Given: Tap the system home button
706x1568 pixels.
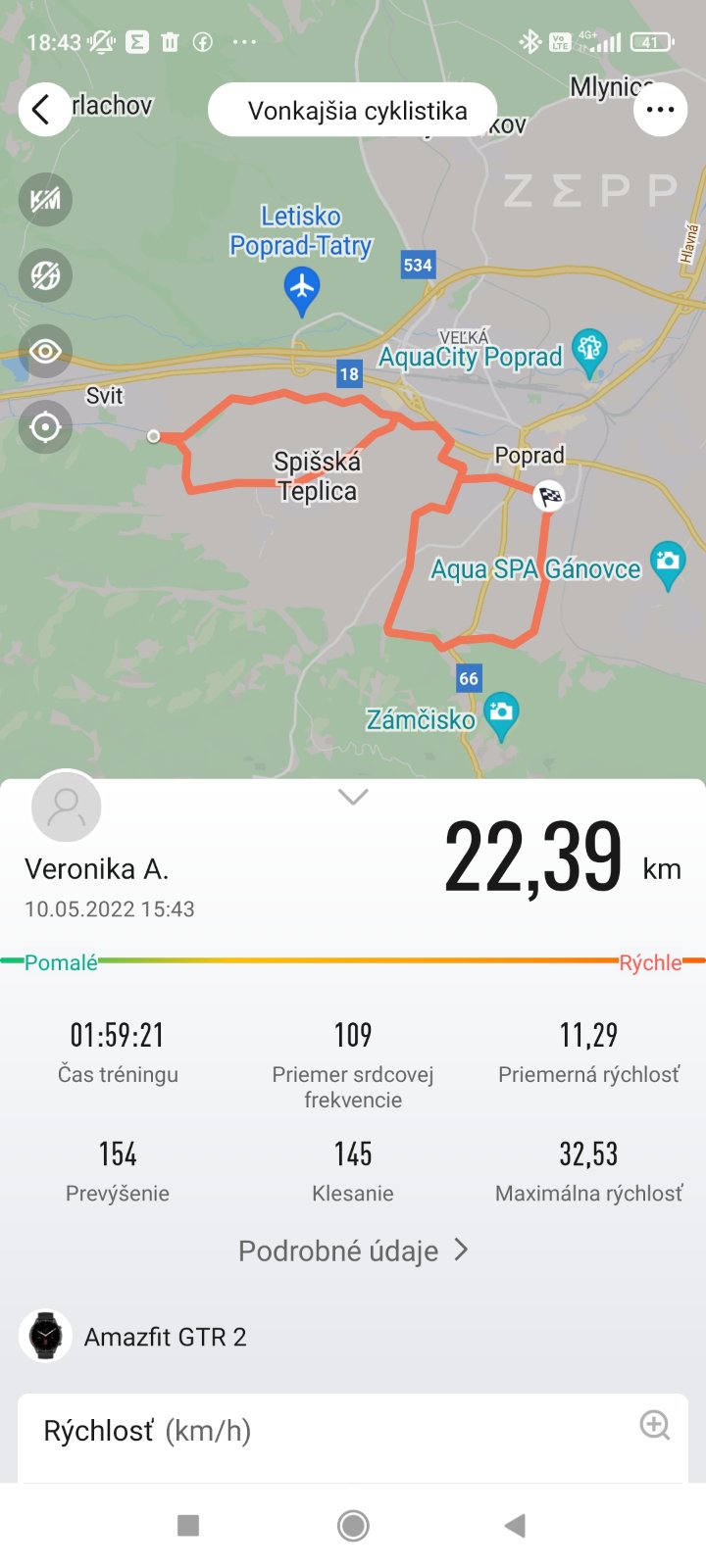Looking at the screenshot, I should [353, 1525].
